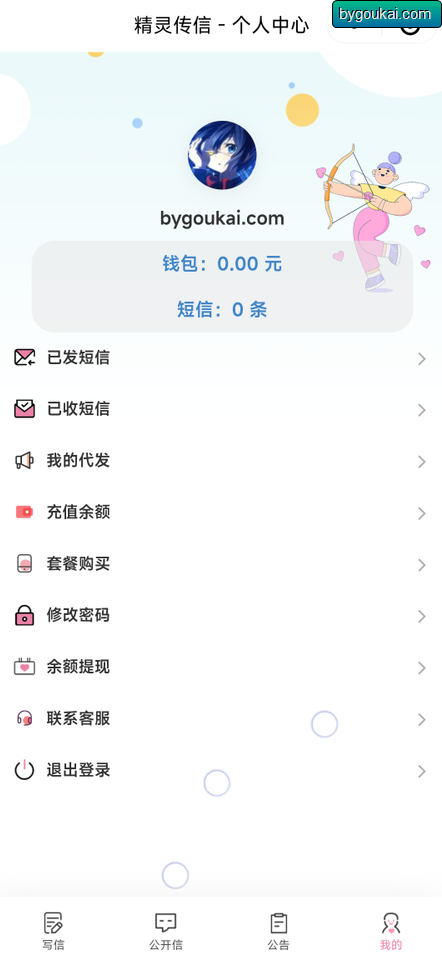442x961 pixels.
Task: Go to 我的代发 list
Action: 221,461
